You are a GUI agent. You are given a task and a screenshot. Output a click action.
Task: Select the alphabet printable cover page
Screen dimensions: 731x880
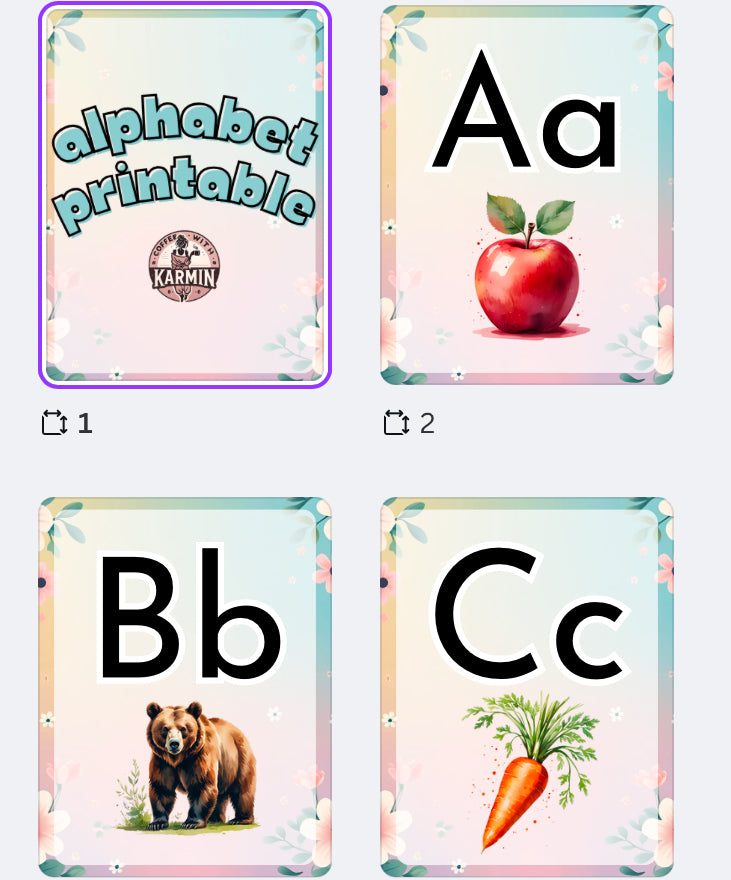point(185,195)
